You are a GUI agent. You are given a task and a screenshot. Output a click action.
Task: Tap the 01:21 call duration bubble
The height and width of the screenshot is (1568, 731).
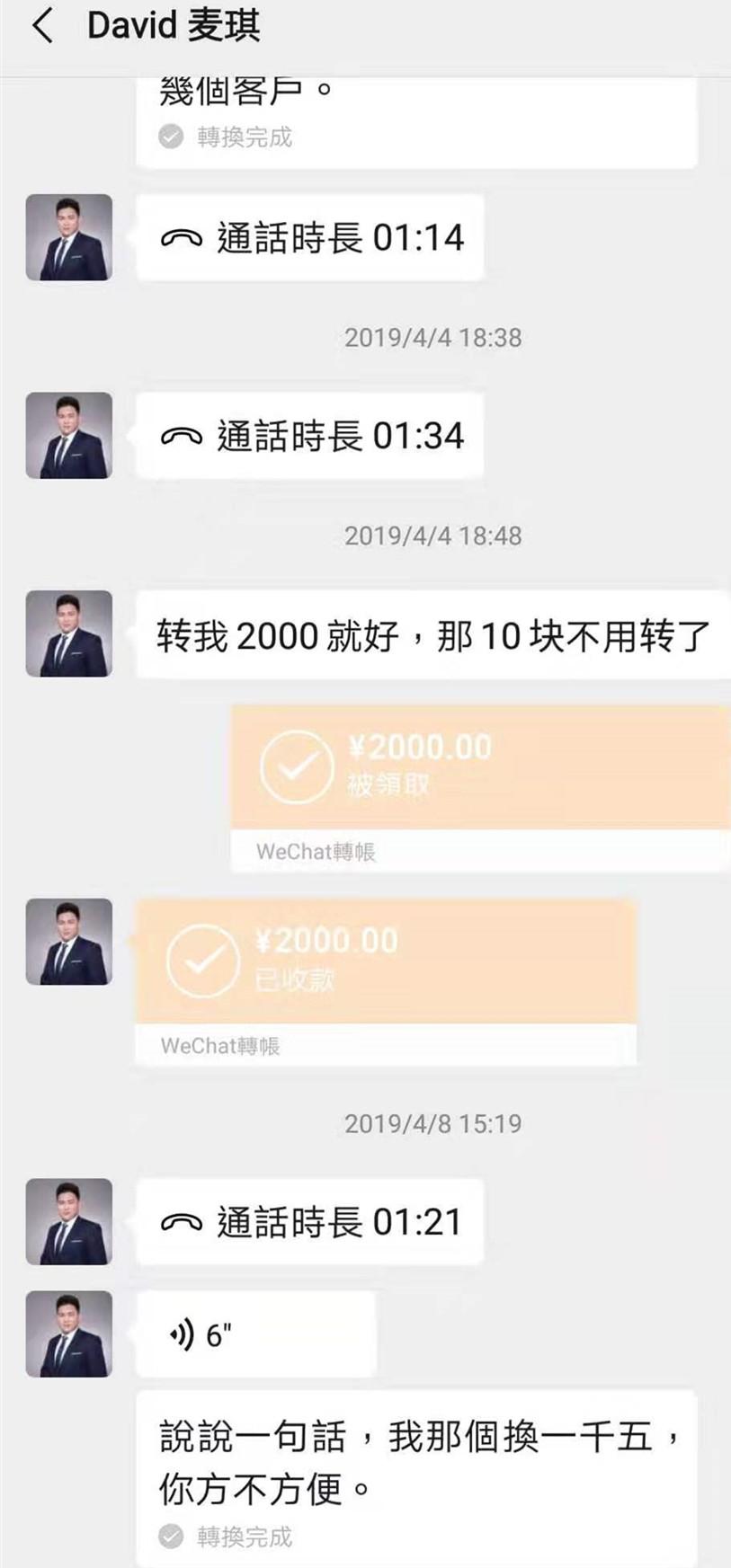[x=310, y=1222]
